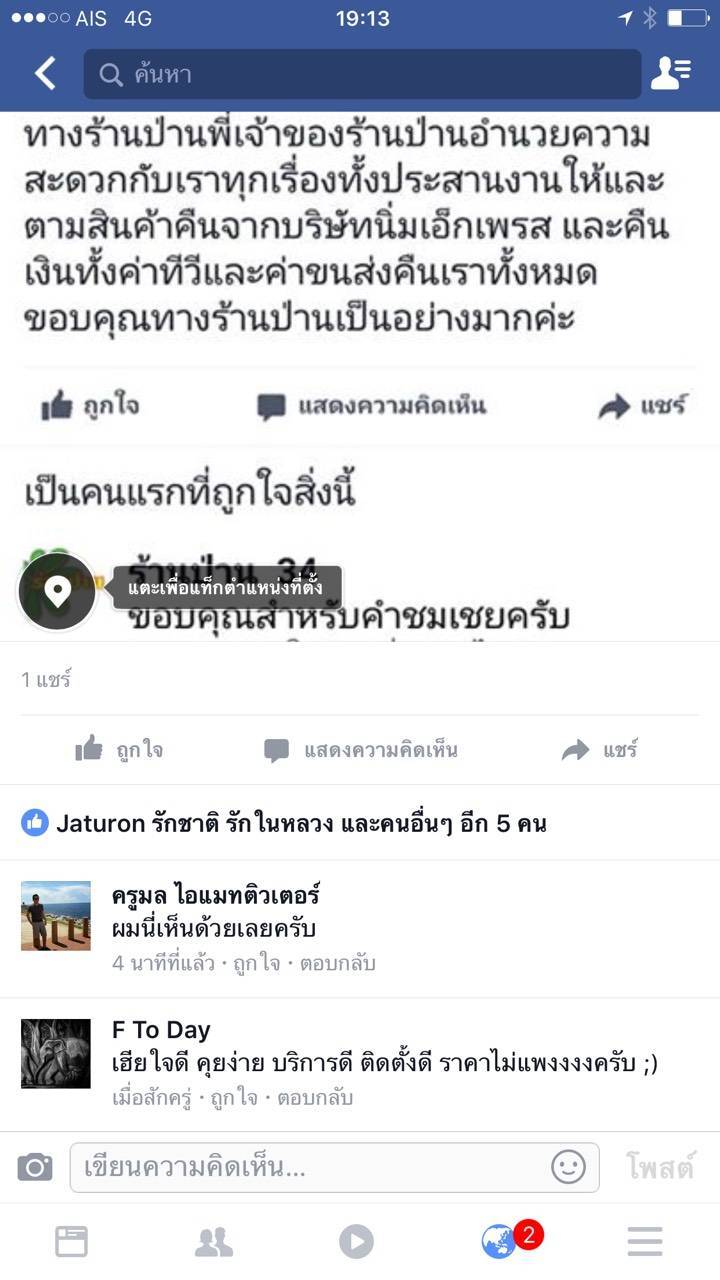
Task: Switch to the notifications globe tab
Action: coord(500,1242)
